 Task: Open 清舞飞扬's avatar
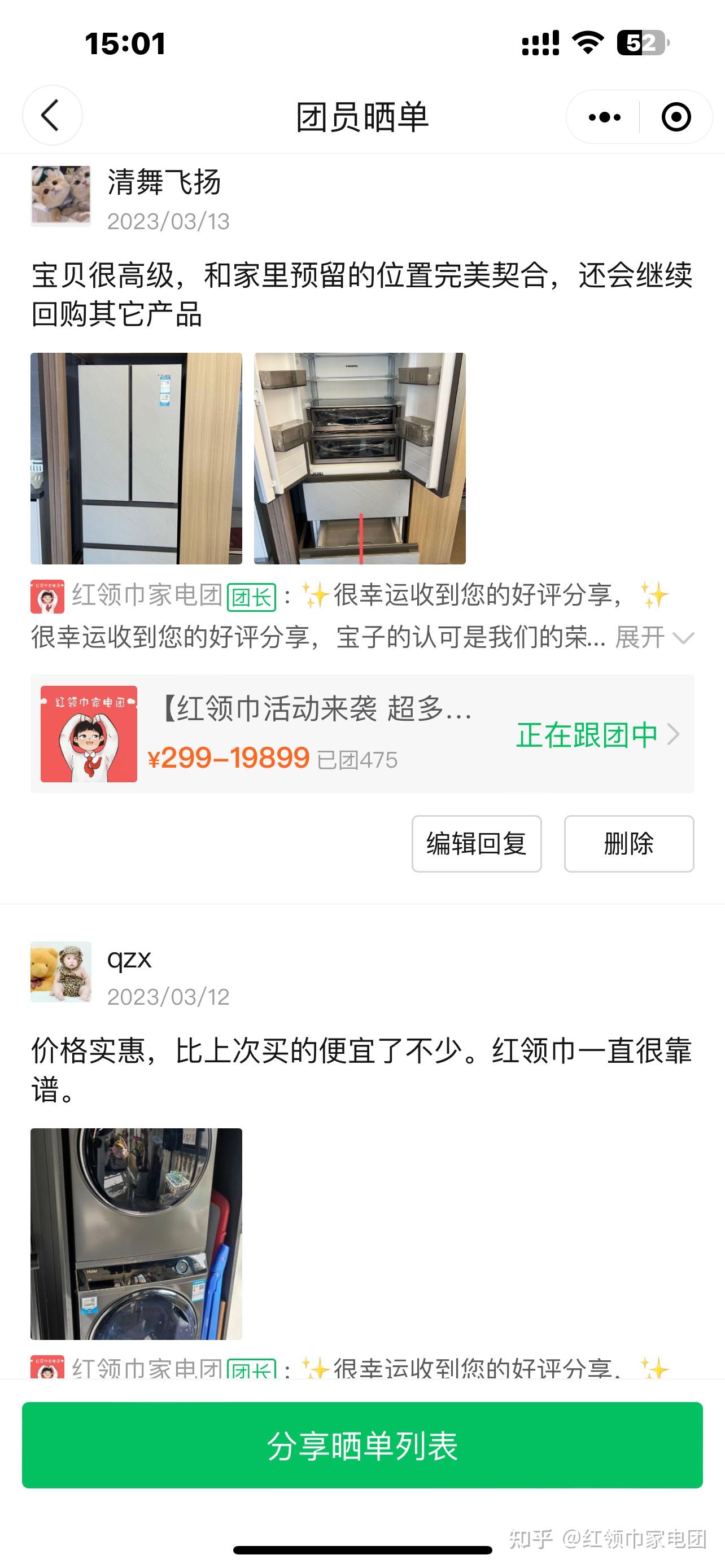pyautogui.click(x=61, y=196)
